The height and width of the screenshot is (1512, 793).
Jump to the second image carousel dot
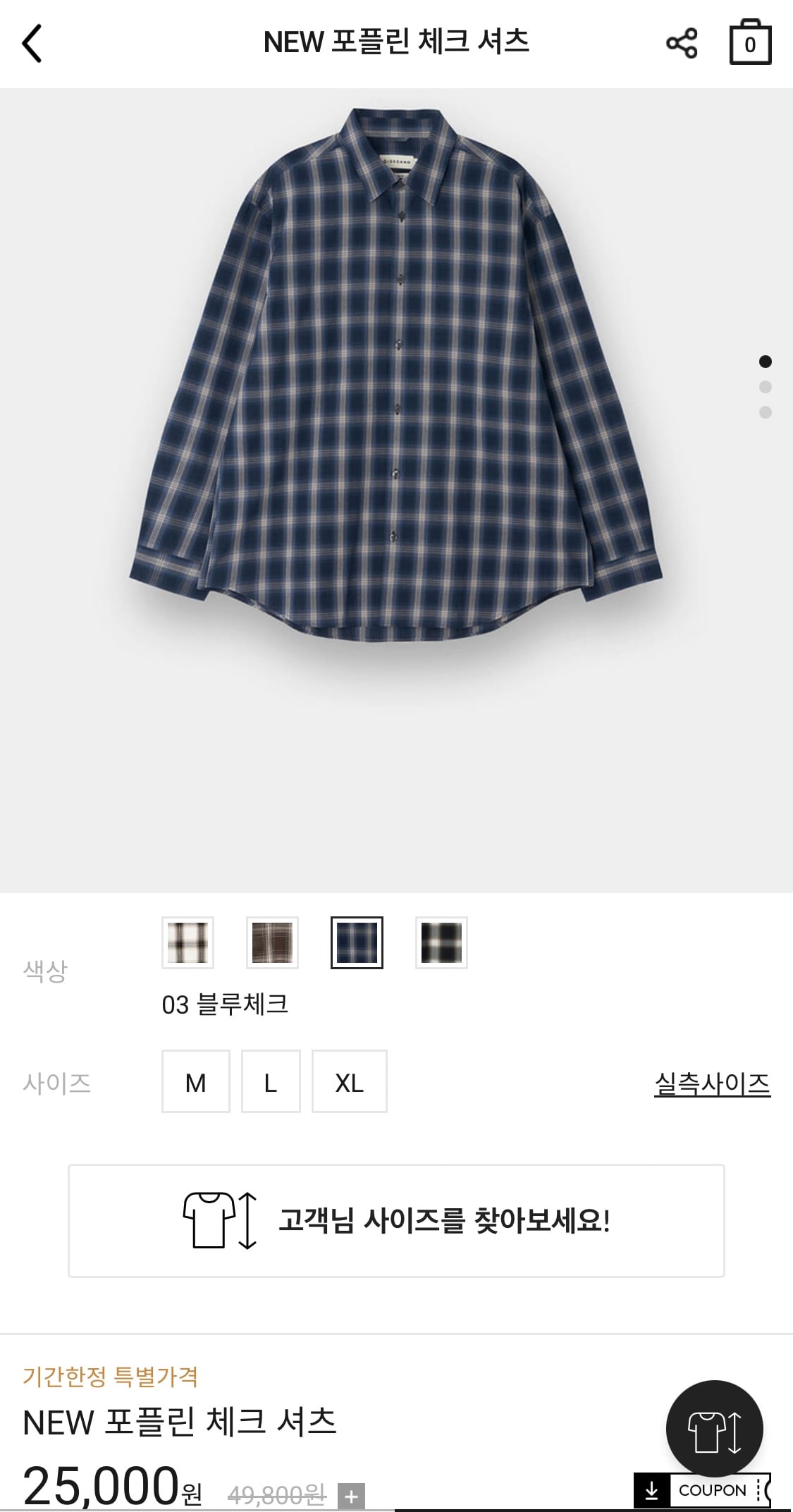point(766,385)
